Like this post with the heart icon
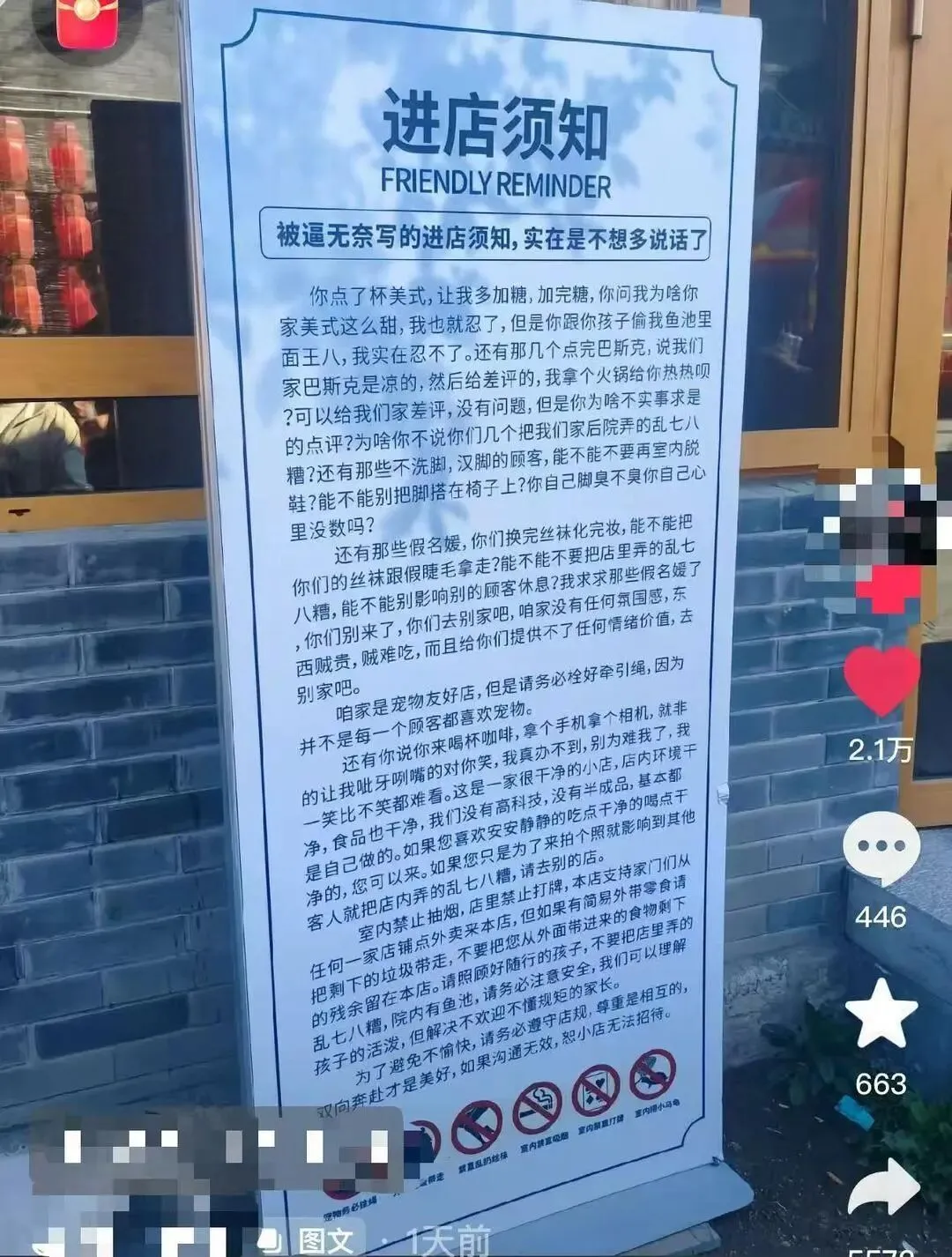This screenshot has width=952, height=1257. [x=881, y=680]
